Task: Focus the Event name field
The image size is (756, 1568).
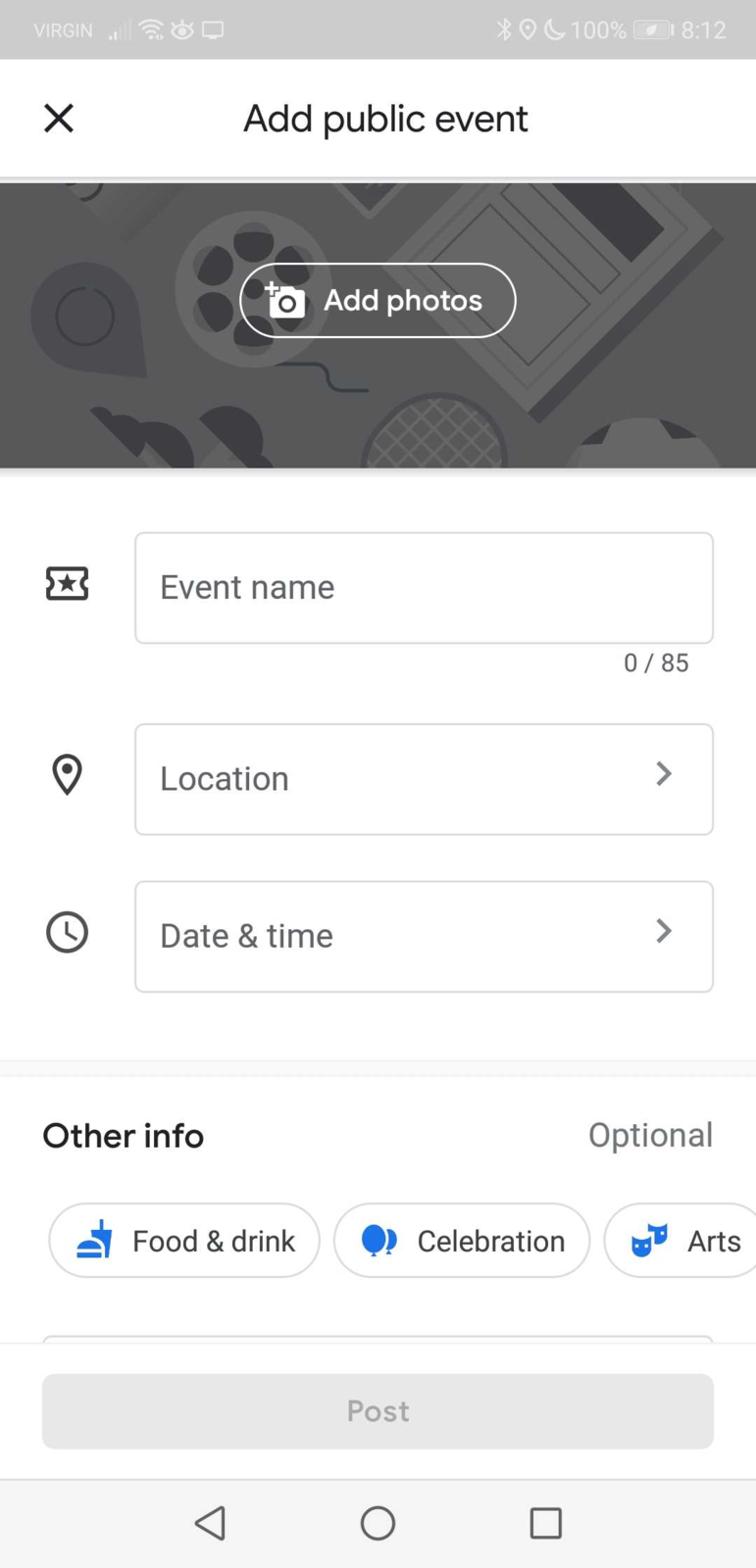Action: 424,588
